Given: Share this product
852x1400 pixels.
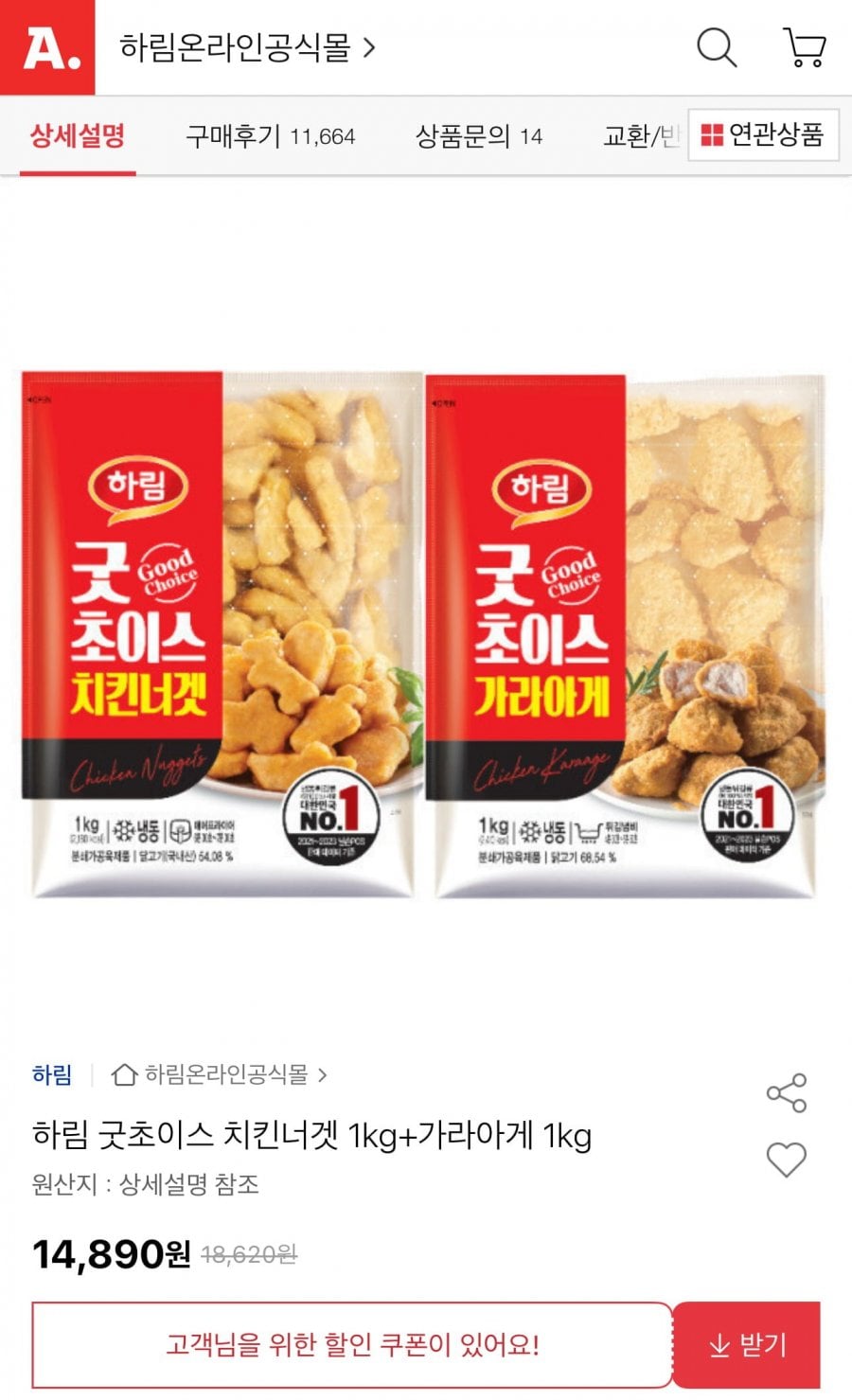Looking at the screenshot, I should [x=786, y=1092].
